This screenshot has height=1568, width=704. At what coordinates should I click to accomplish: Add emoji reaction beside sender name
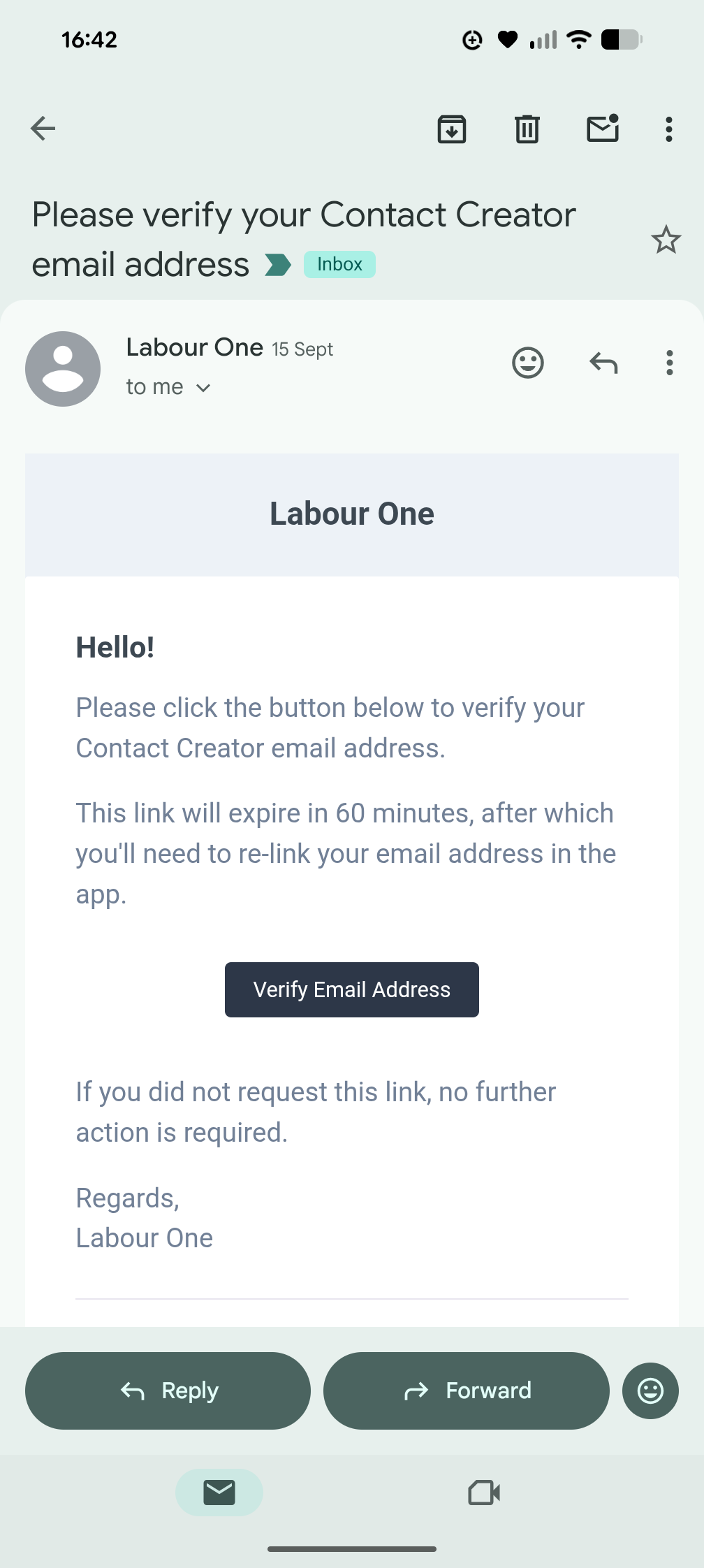528,363
